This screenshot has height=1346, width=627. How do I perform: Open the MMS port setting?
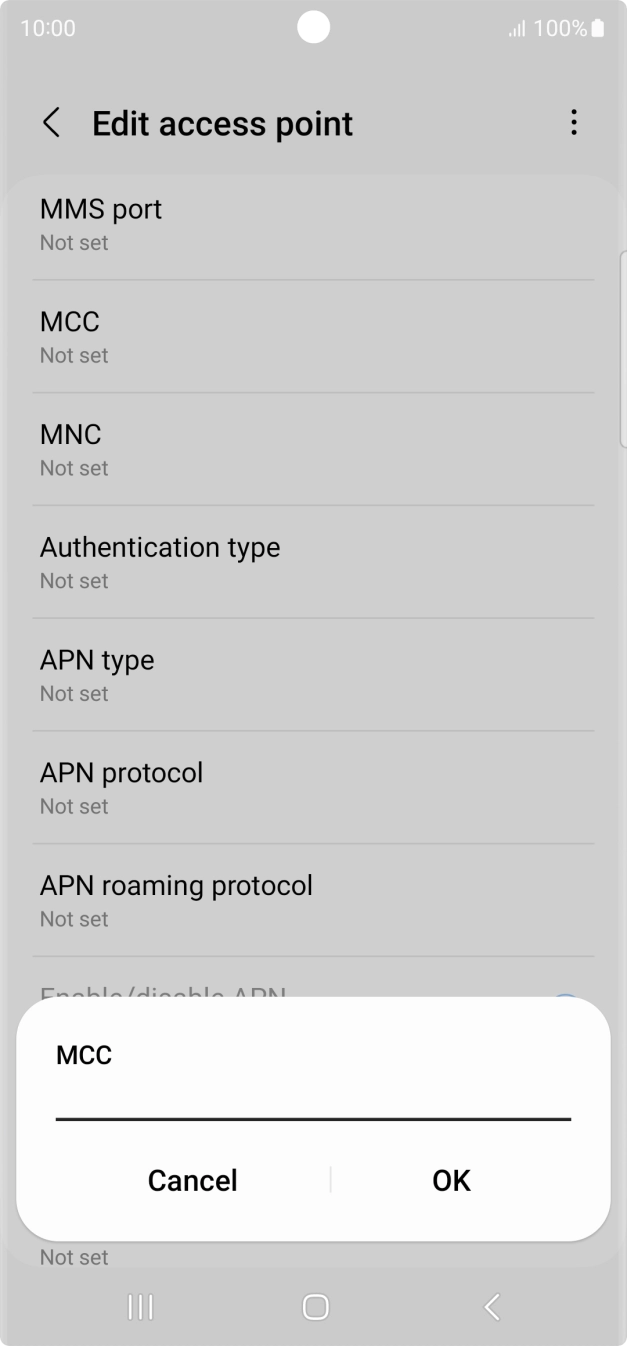pyautogui.click(x=313, y=224)
